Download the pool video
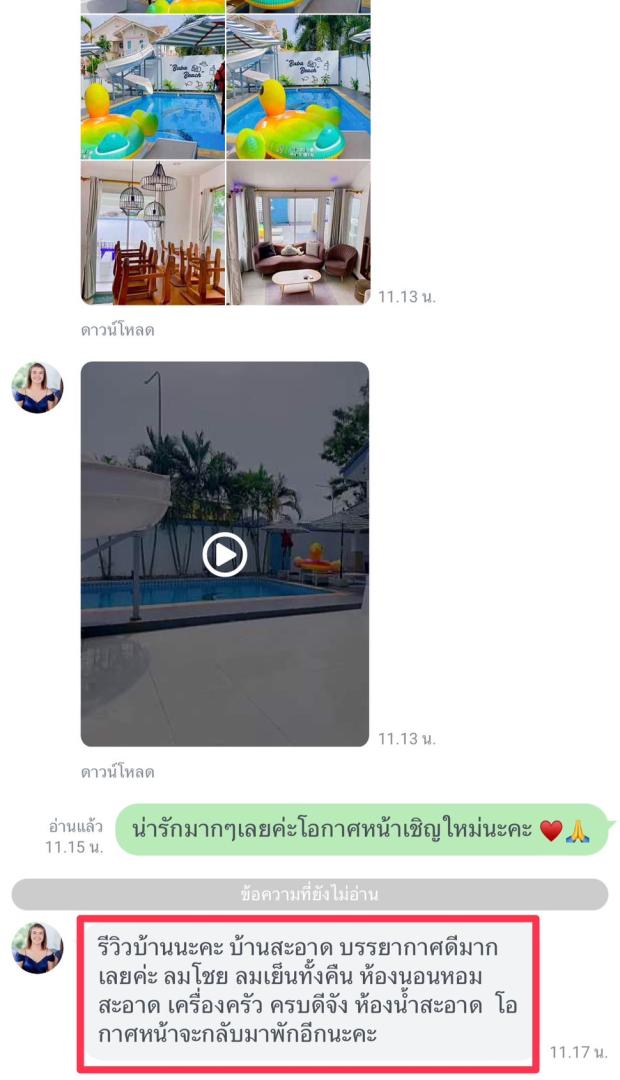Screen dimensions: 620x1080 pyautogui.click(x=117, y=772)
